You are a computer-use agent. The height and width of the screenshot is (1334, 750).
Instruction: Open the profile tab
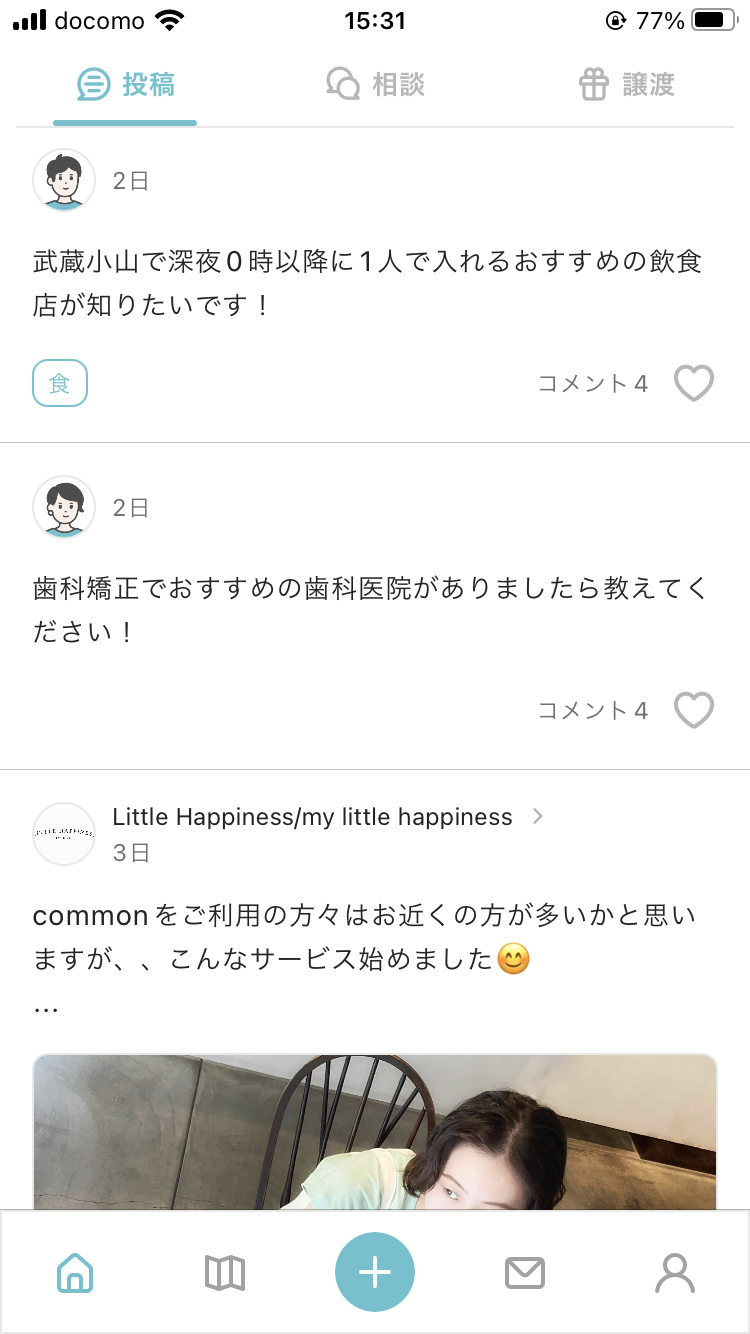tap(675, 1273)
